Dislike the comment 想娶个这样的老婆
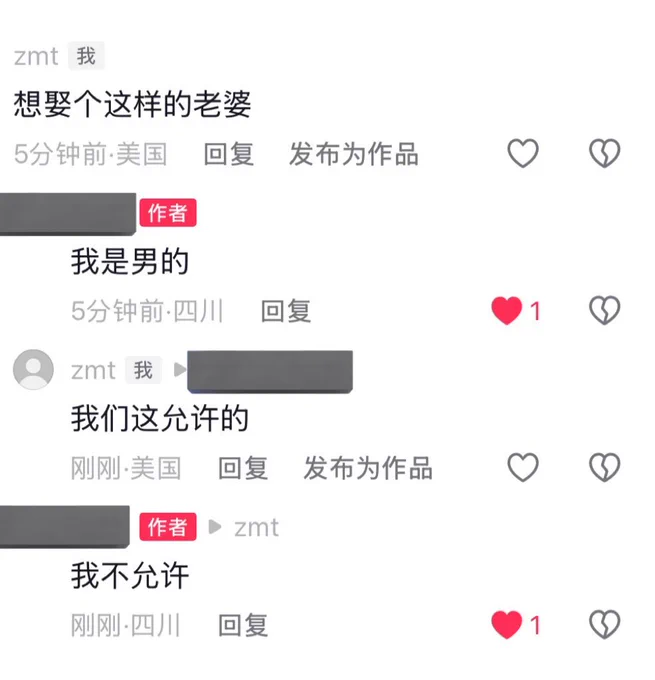This screenshot has height=680, width=655. [604, 154]
